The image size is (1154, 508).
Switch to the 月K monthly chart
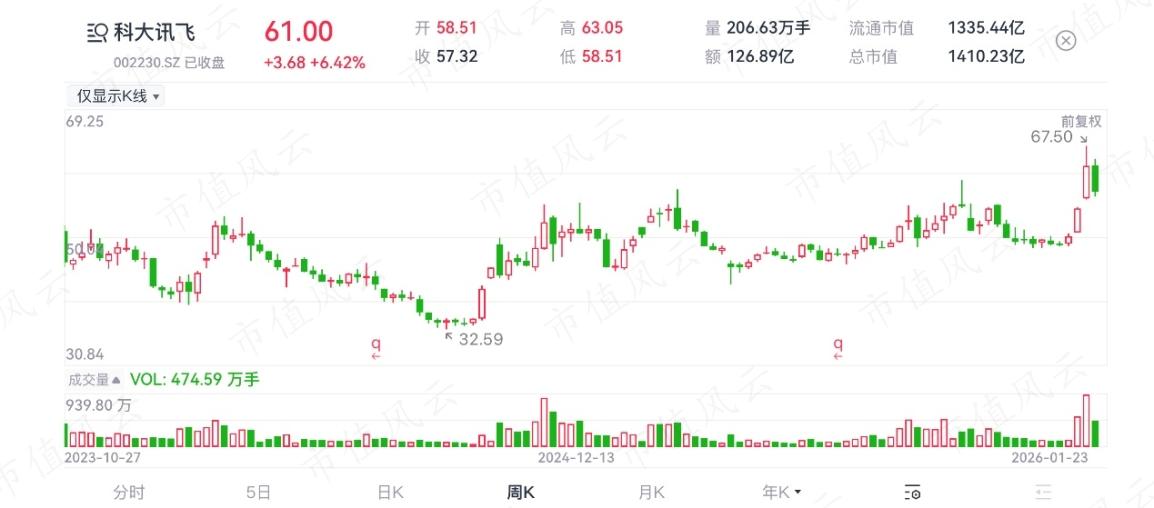tap(651, 492)
